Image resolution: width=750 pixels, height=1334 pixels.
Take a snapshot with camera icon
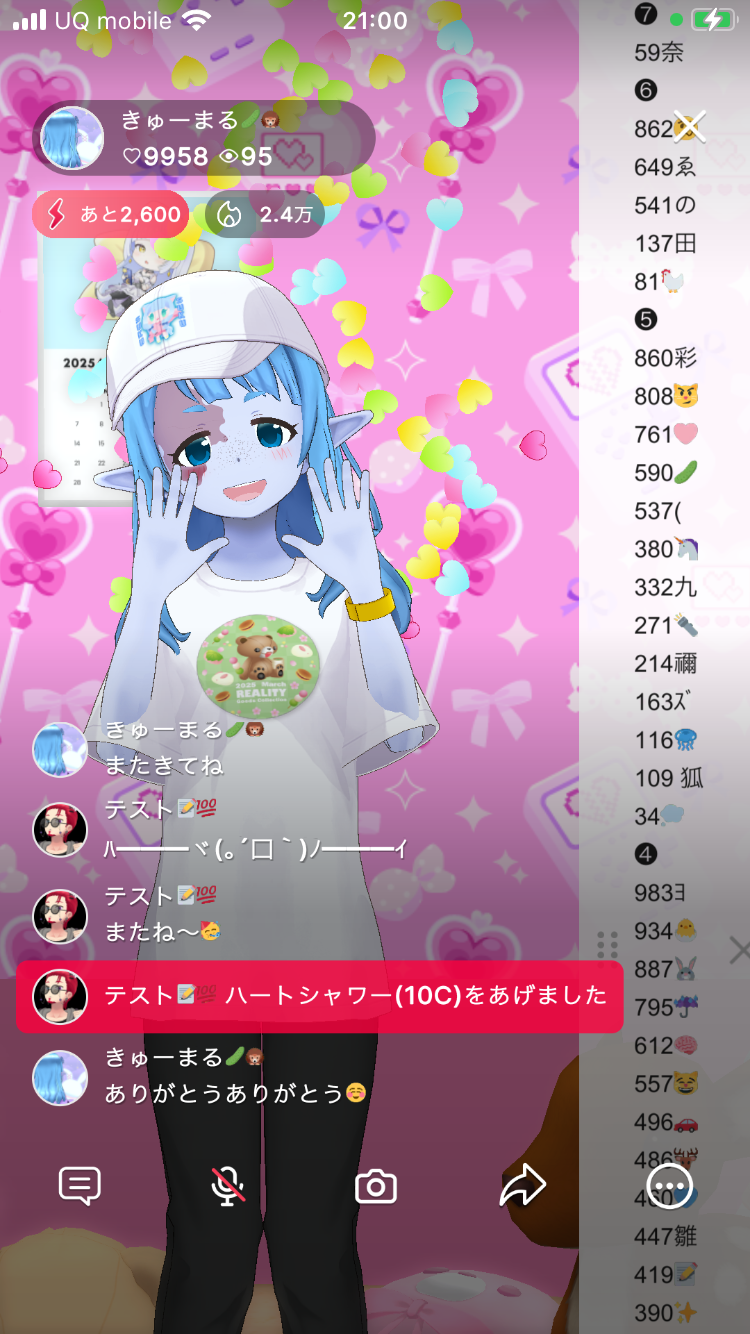(376, 1187)
